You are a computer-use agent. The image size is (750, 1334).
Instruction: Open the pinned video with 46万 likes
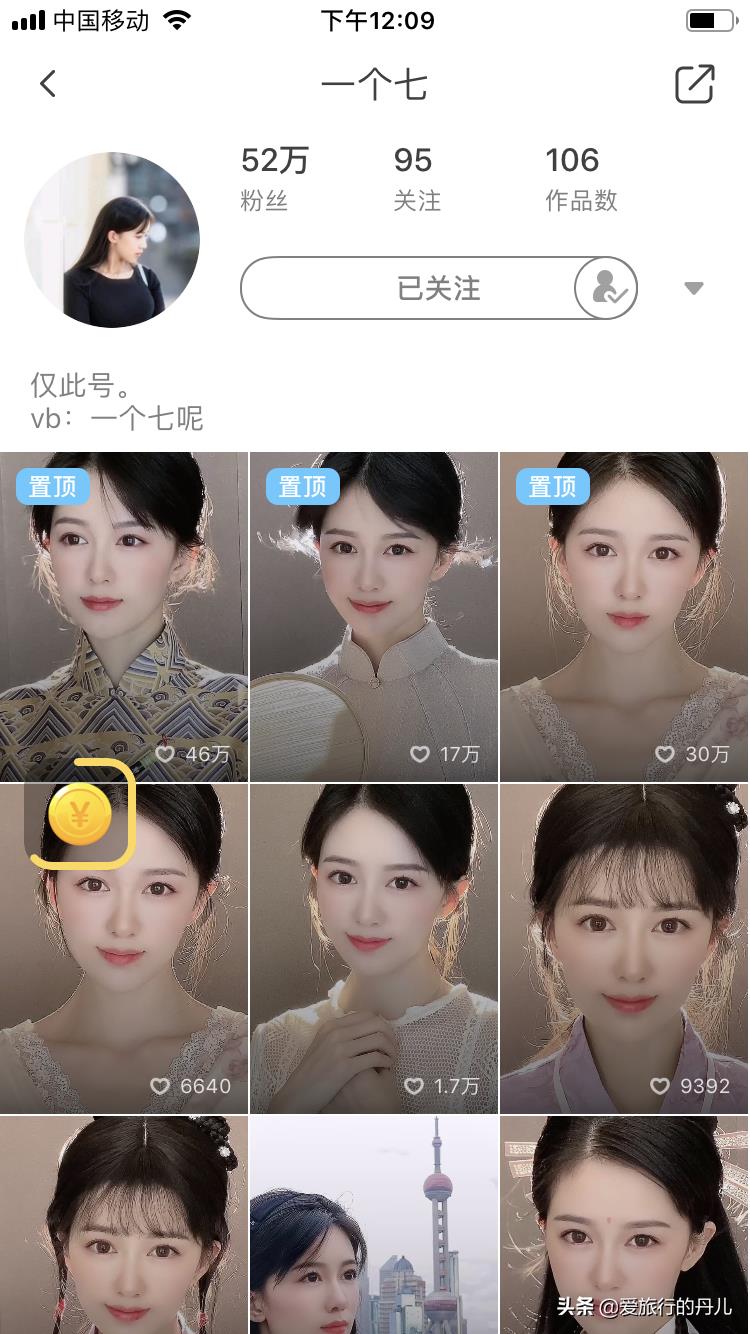pos(124,616)
